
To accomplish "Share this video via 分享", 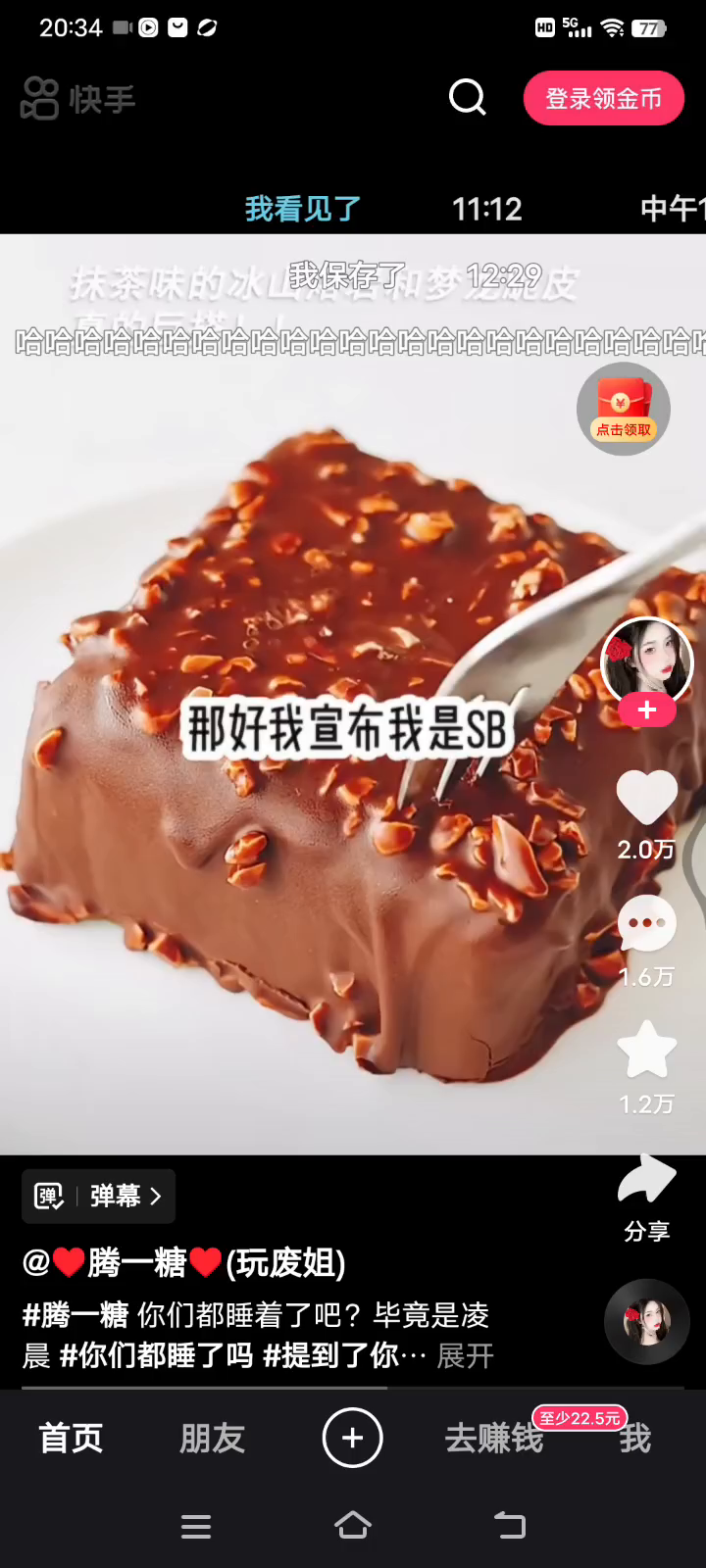I will [646, 1181].
